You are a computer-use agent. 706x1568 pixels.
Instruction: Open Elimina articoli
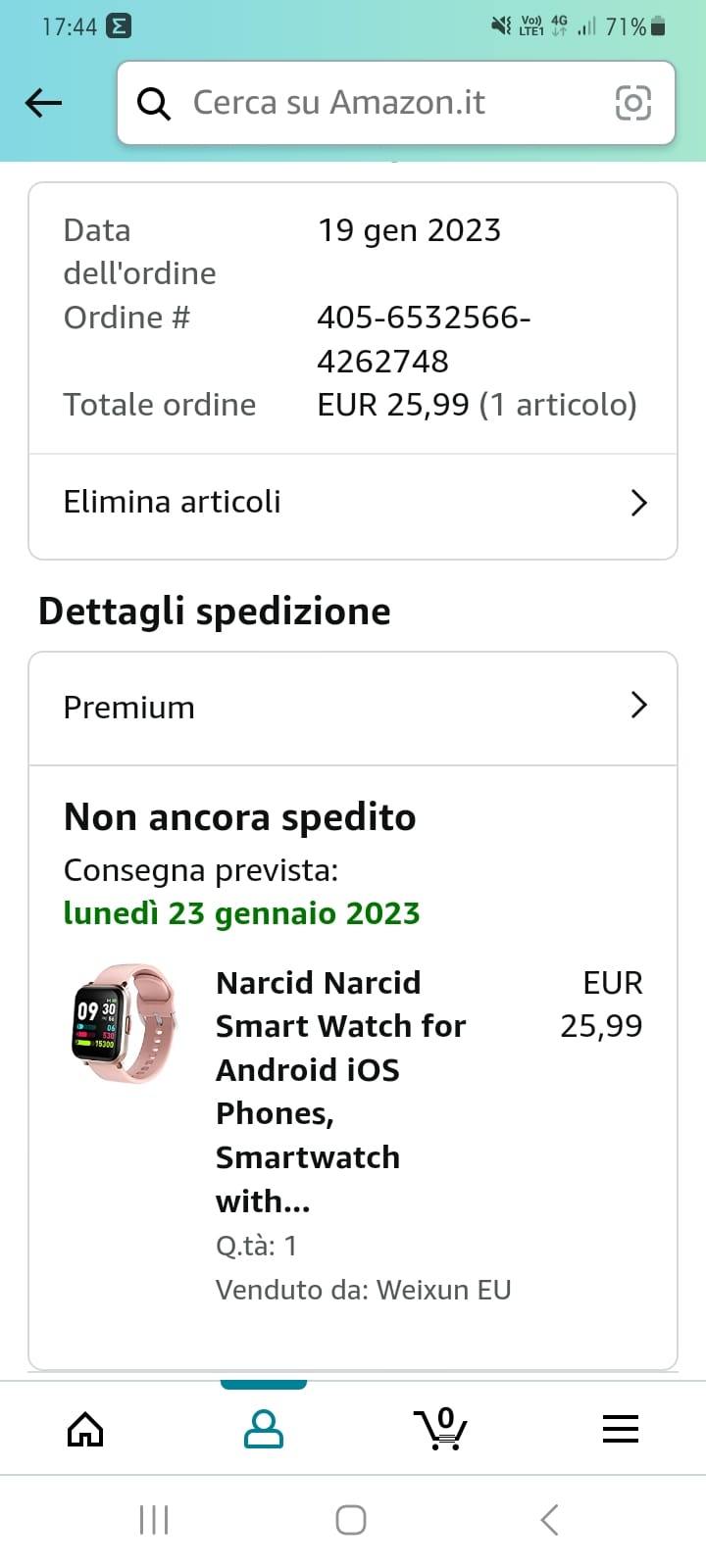click(353, 503)
